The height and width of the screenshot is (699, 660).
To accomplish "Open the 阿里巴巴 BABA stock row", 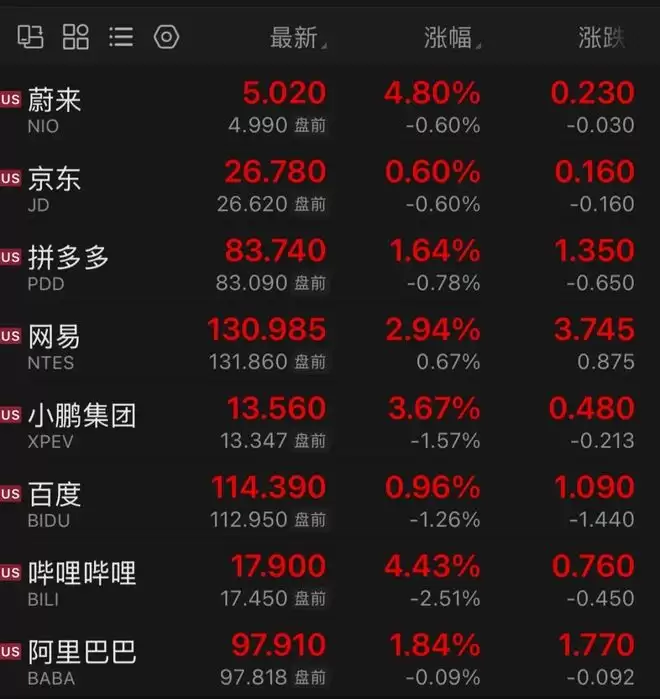I will pyautogui.click(x=330, y=660).
